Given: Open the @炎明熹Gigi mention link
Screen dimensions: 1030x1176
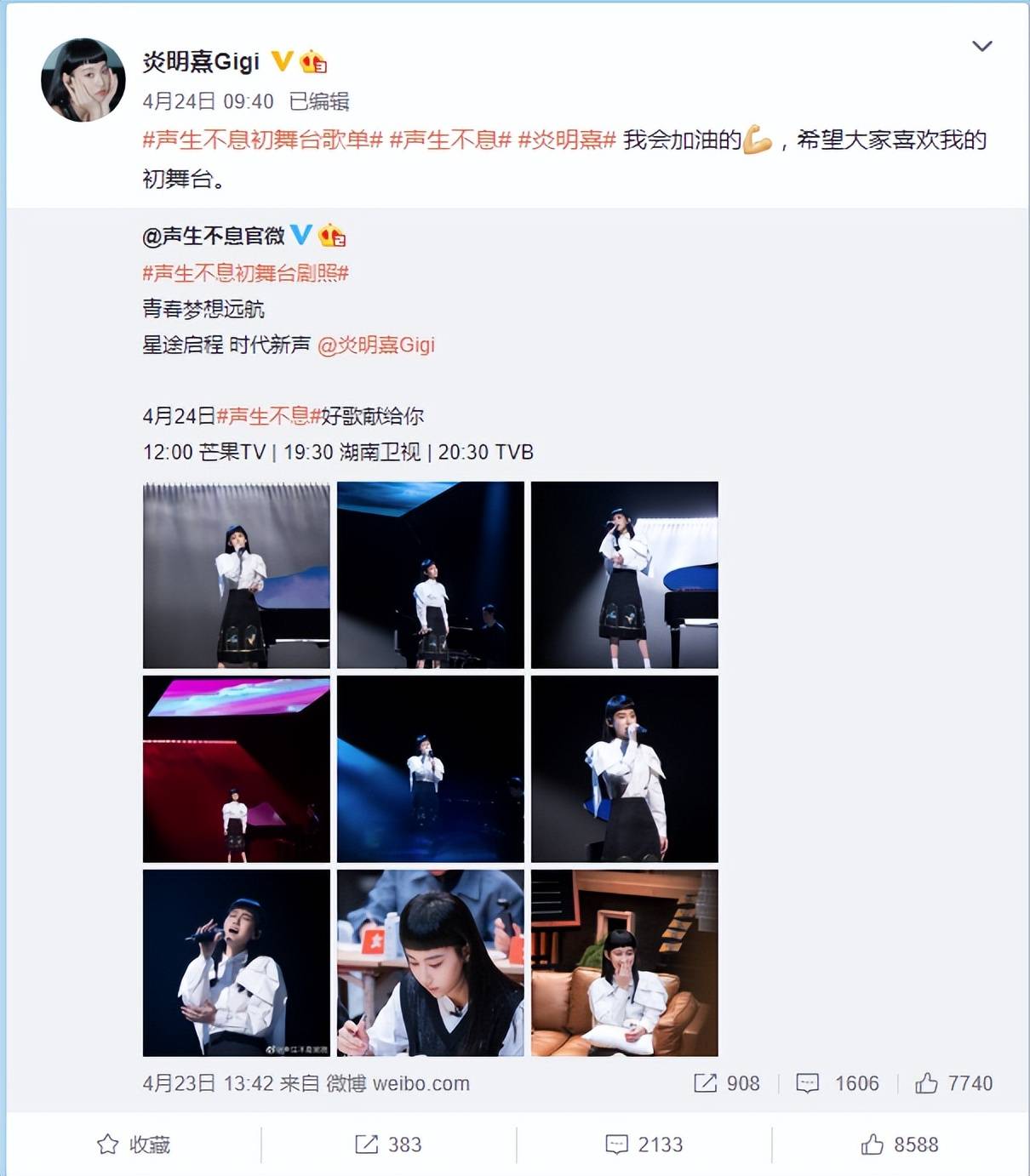Looking at the screenshot, I should point(375,345).
